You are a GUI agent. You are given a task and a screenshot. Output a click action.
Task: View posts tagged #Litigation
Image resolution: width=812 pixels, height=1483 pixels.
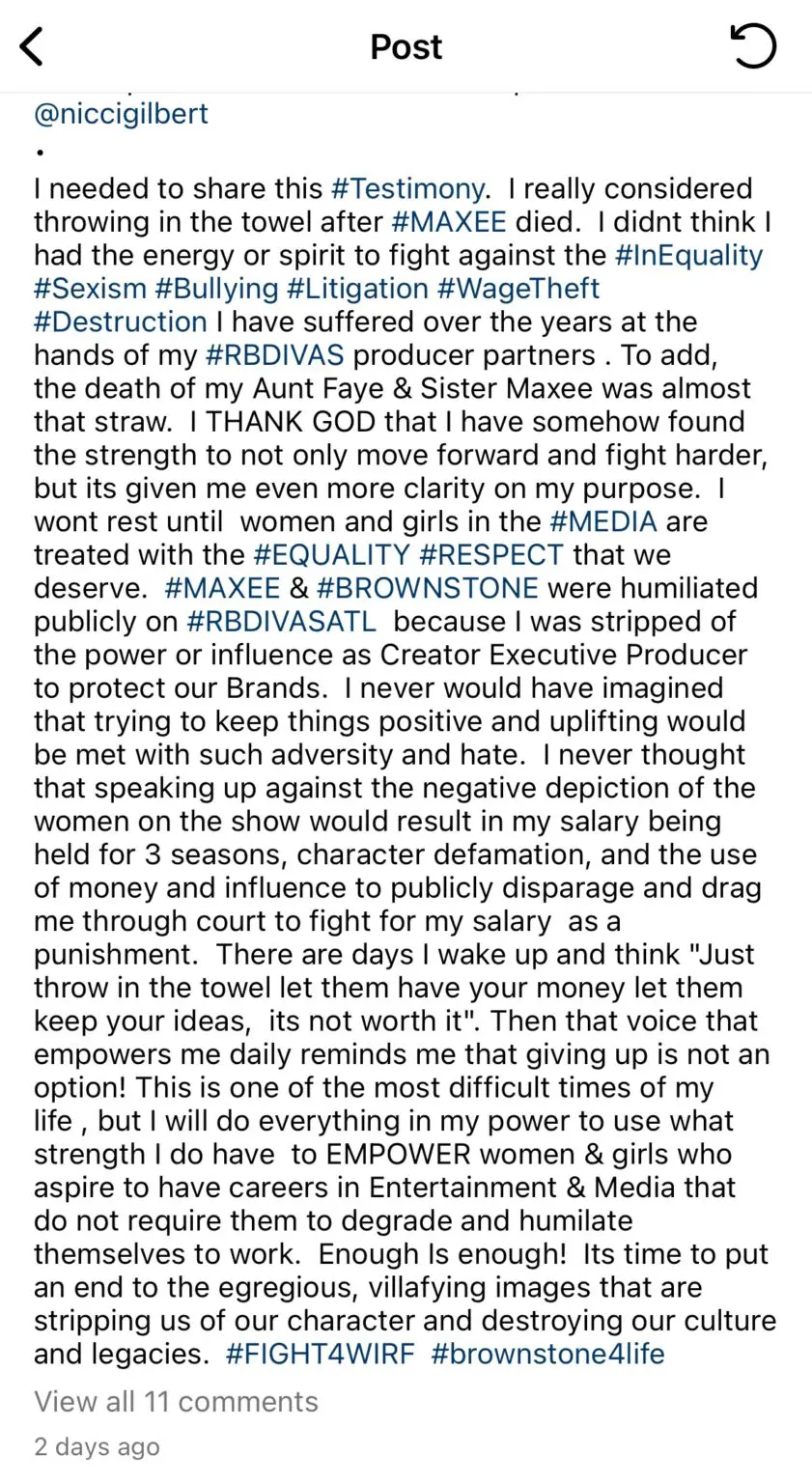[x=357, y=288]
